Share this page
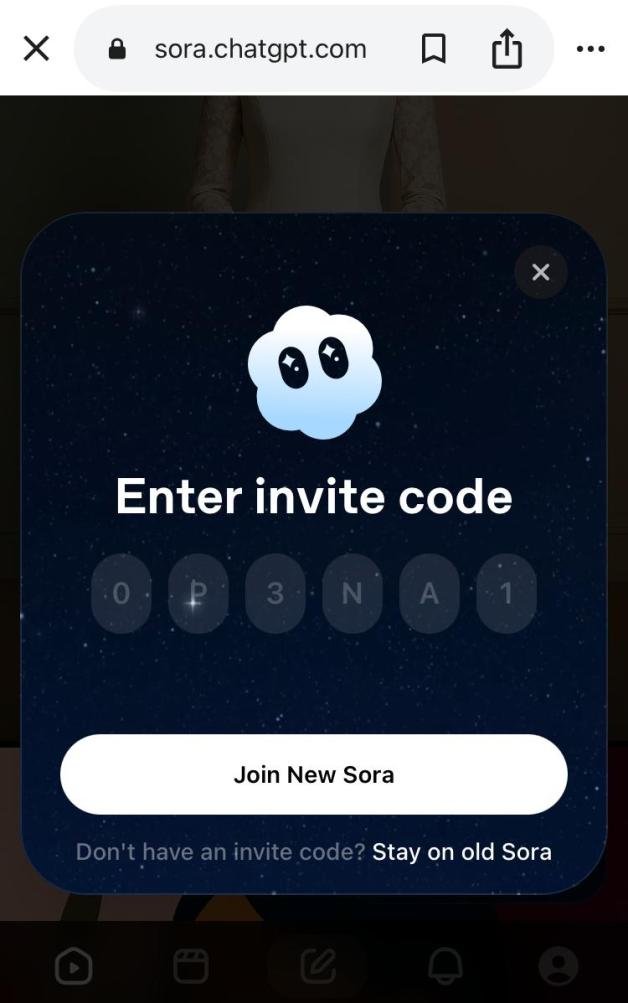Viewport: 628px width, 1003px height. click(x=507, y=49)
